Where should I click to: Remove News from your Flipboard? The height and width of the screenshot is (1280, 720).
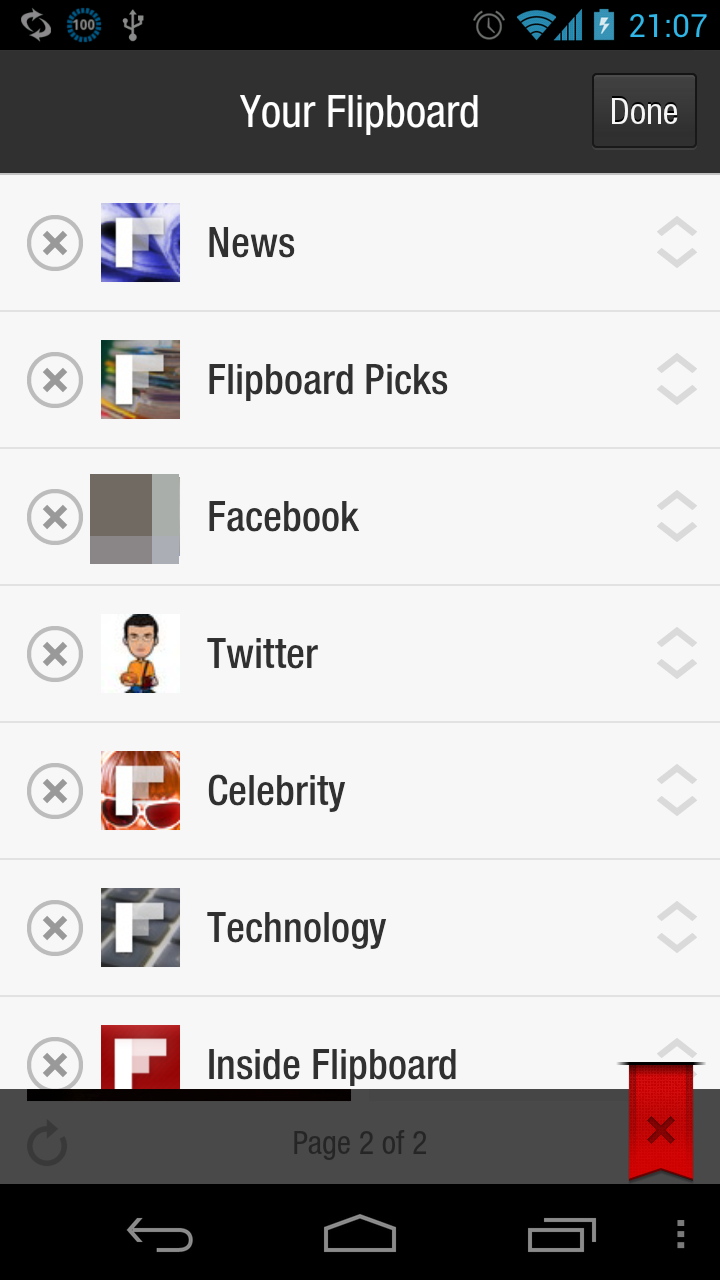point(55,243)
